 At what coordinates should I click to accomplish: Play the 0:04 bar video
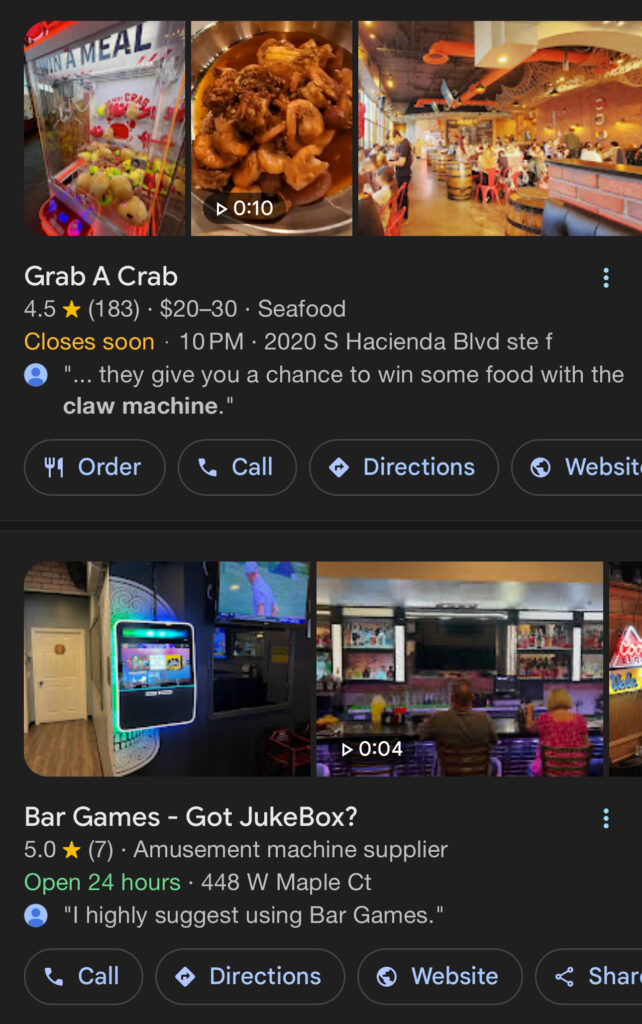click(x=459, y=668)
